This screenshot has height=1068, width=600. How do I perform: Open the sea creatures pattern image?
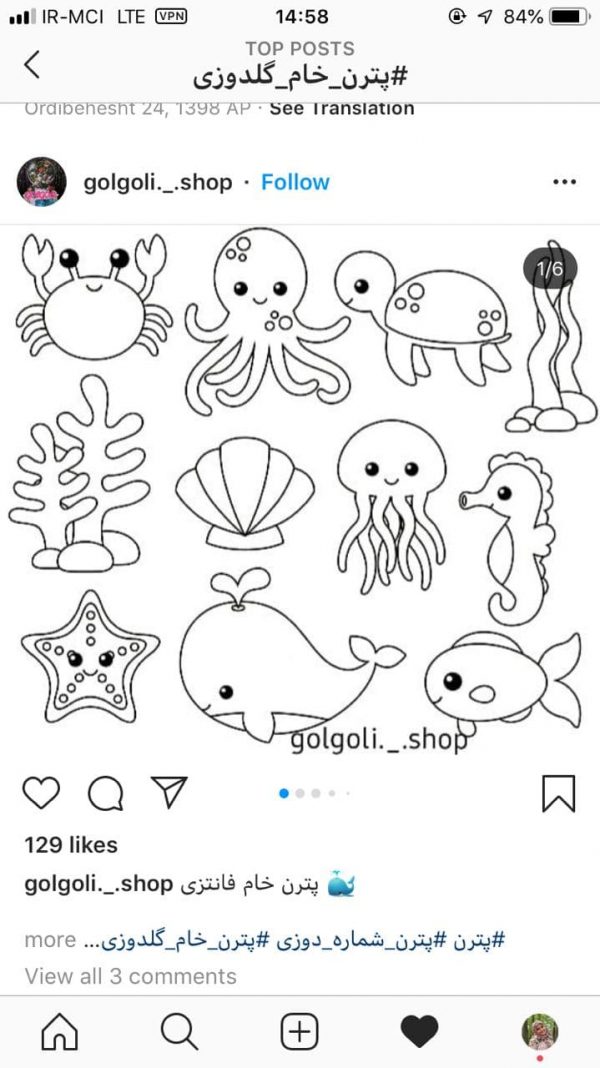[300, 490]
